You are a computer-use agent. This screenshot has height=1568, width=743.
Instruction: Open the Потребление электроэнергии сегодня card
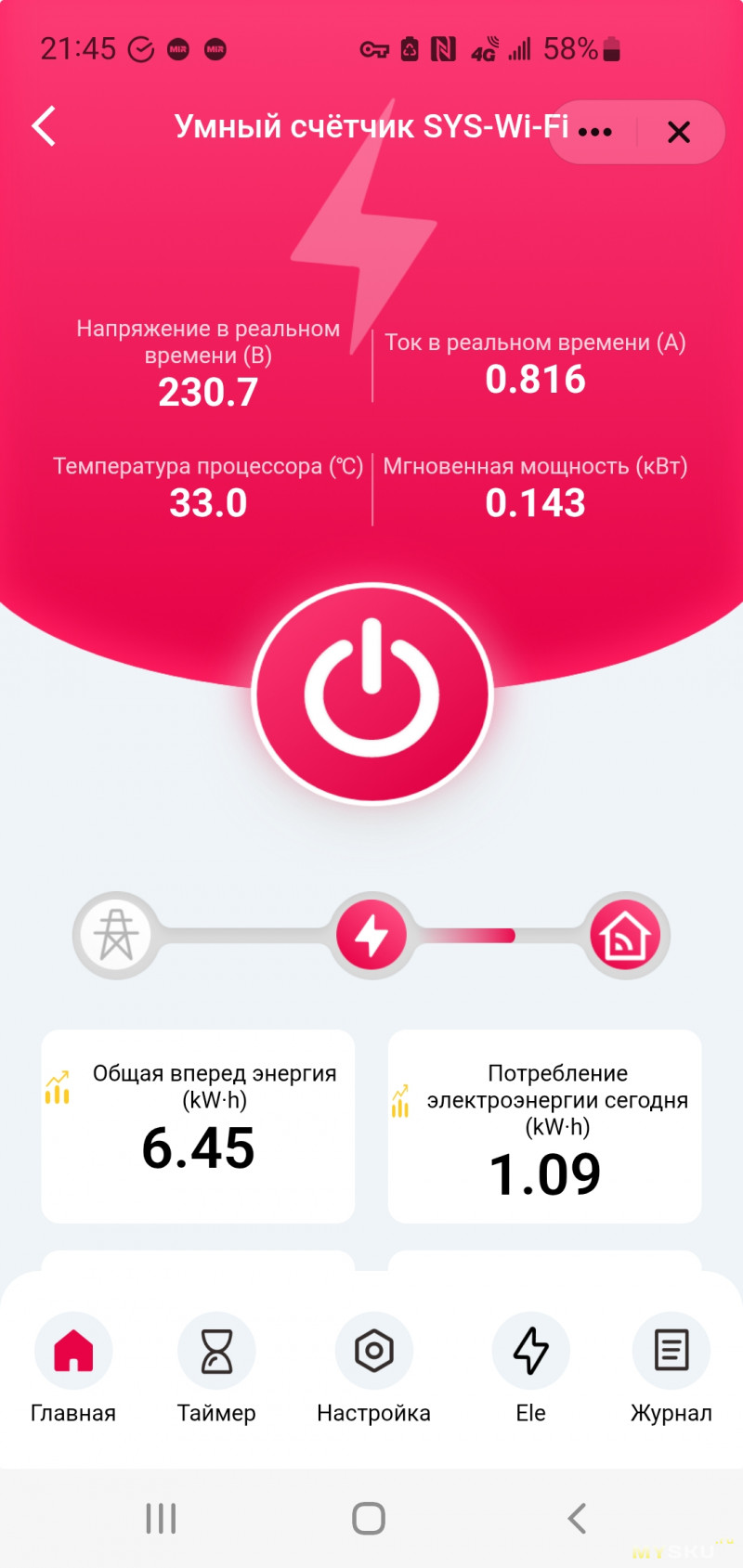[544, 1125]
